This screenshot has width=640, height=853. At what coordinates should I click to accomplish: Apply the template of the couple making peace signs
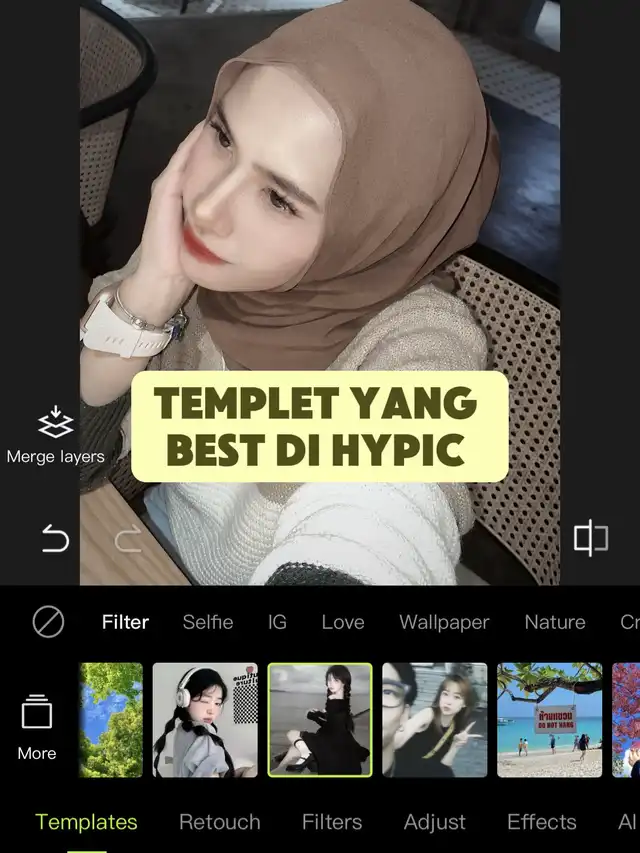point(435,720)
